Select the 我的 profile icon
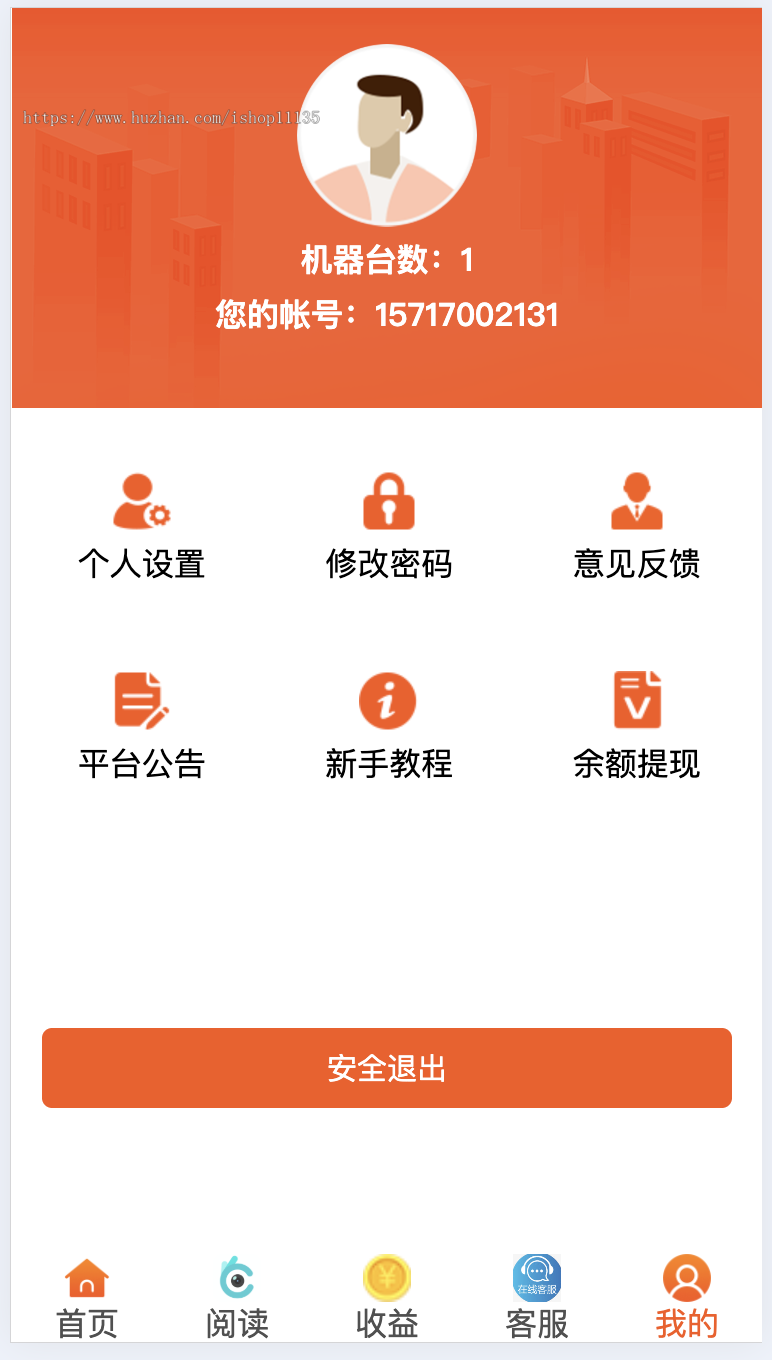 686,1277
